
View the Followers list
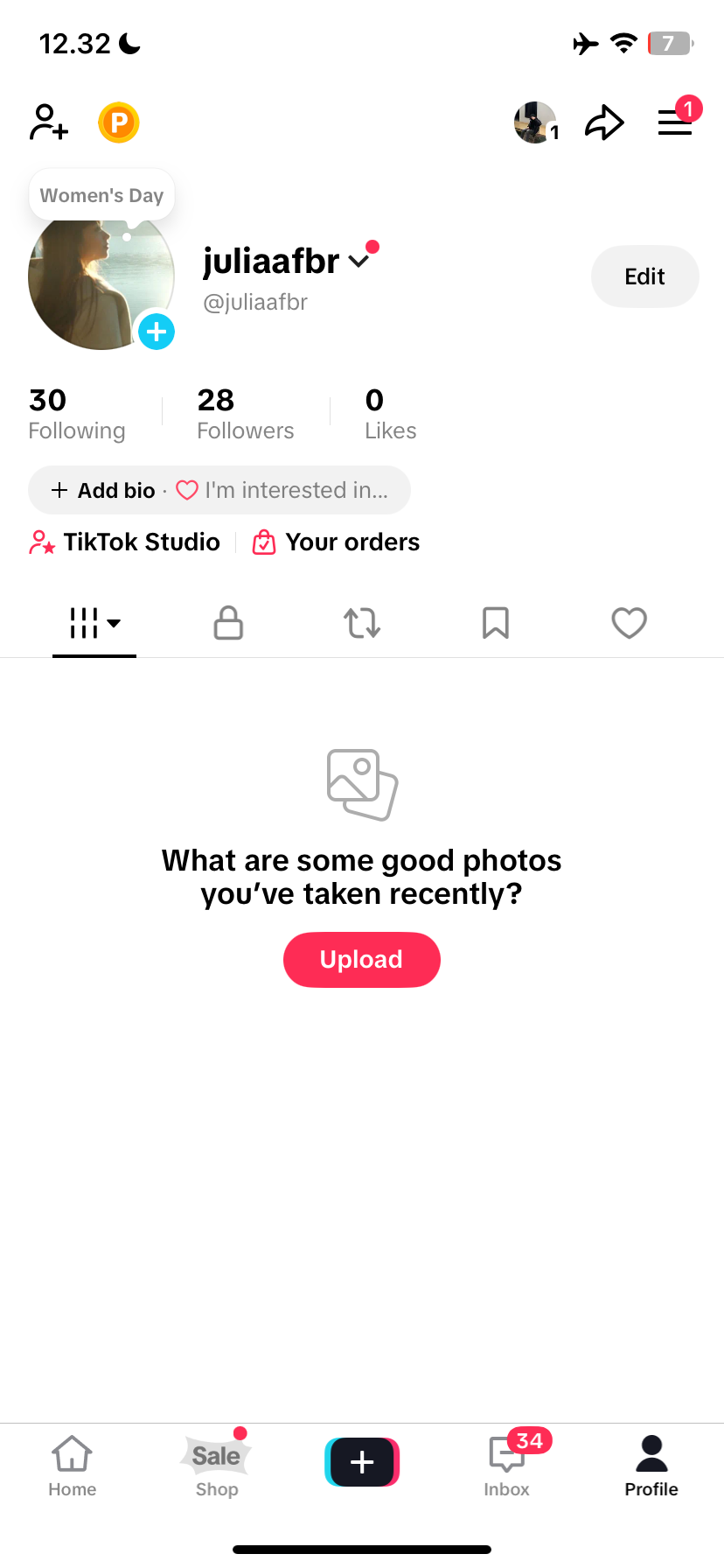[x=245, y=415]
